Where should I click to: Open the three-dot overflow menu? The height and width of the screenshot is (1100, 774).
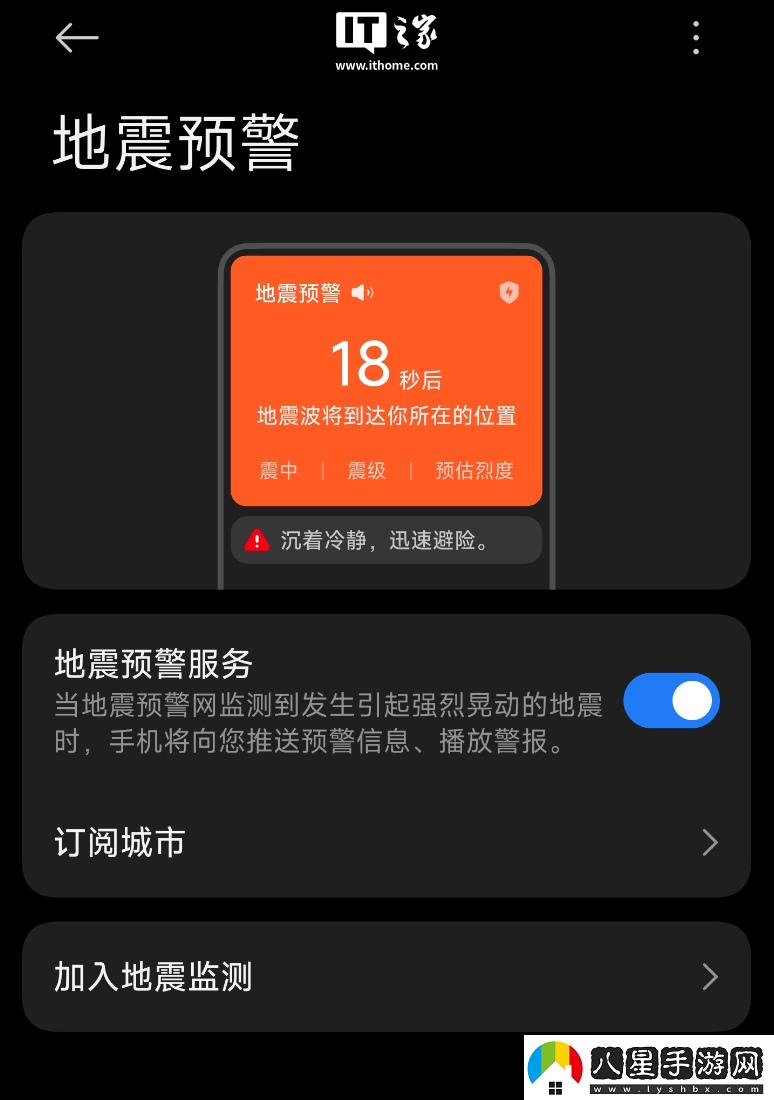point(696,38)
